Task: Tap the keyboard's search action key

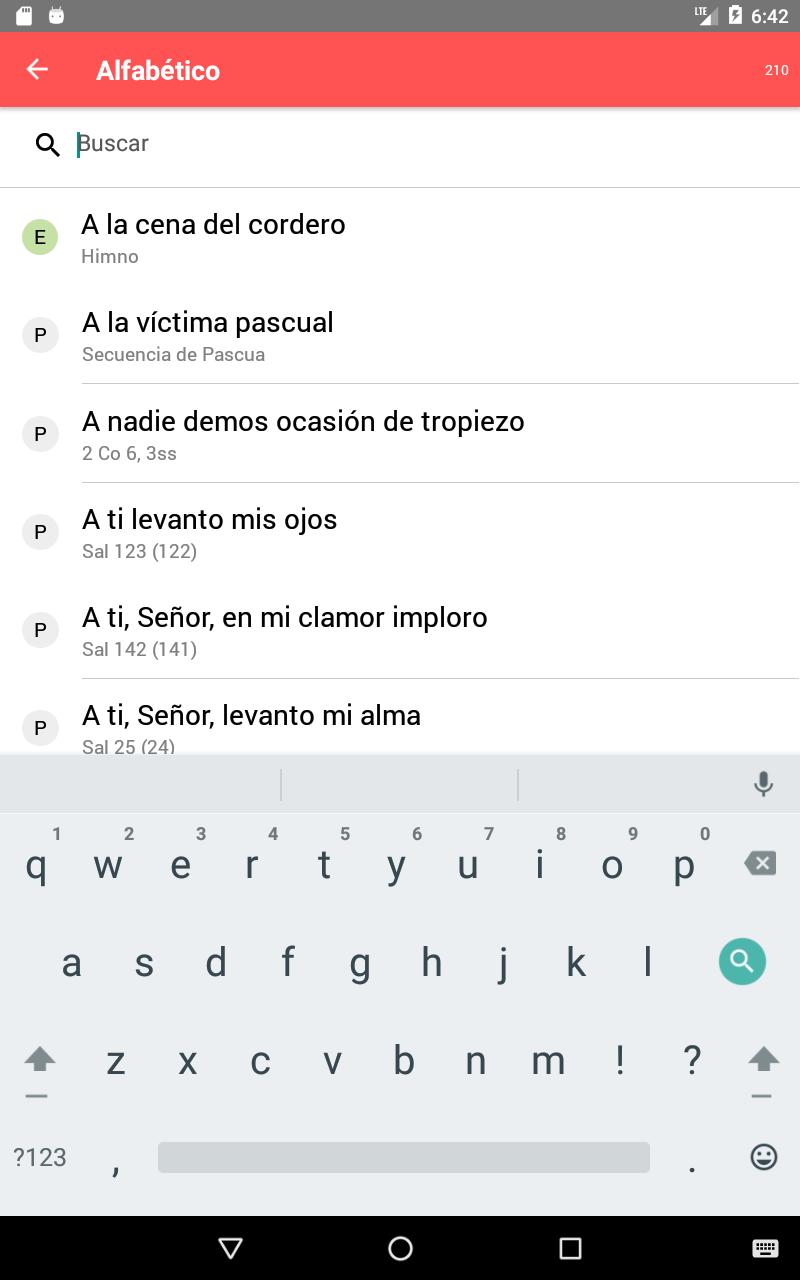Action: click(742, 962)
